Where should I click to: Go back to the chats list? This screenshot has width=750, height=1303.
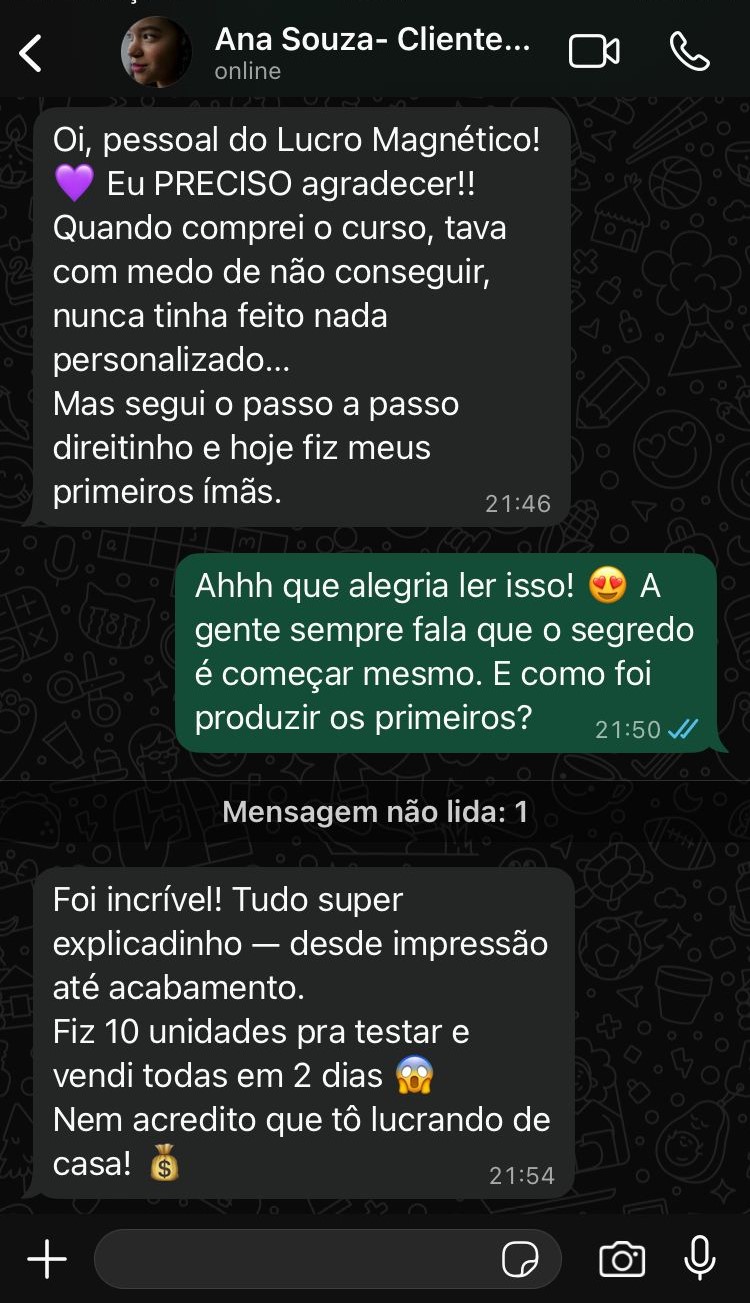coord(32,52)
